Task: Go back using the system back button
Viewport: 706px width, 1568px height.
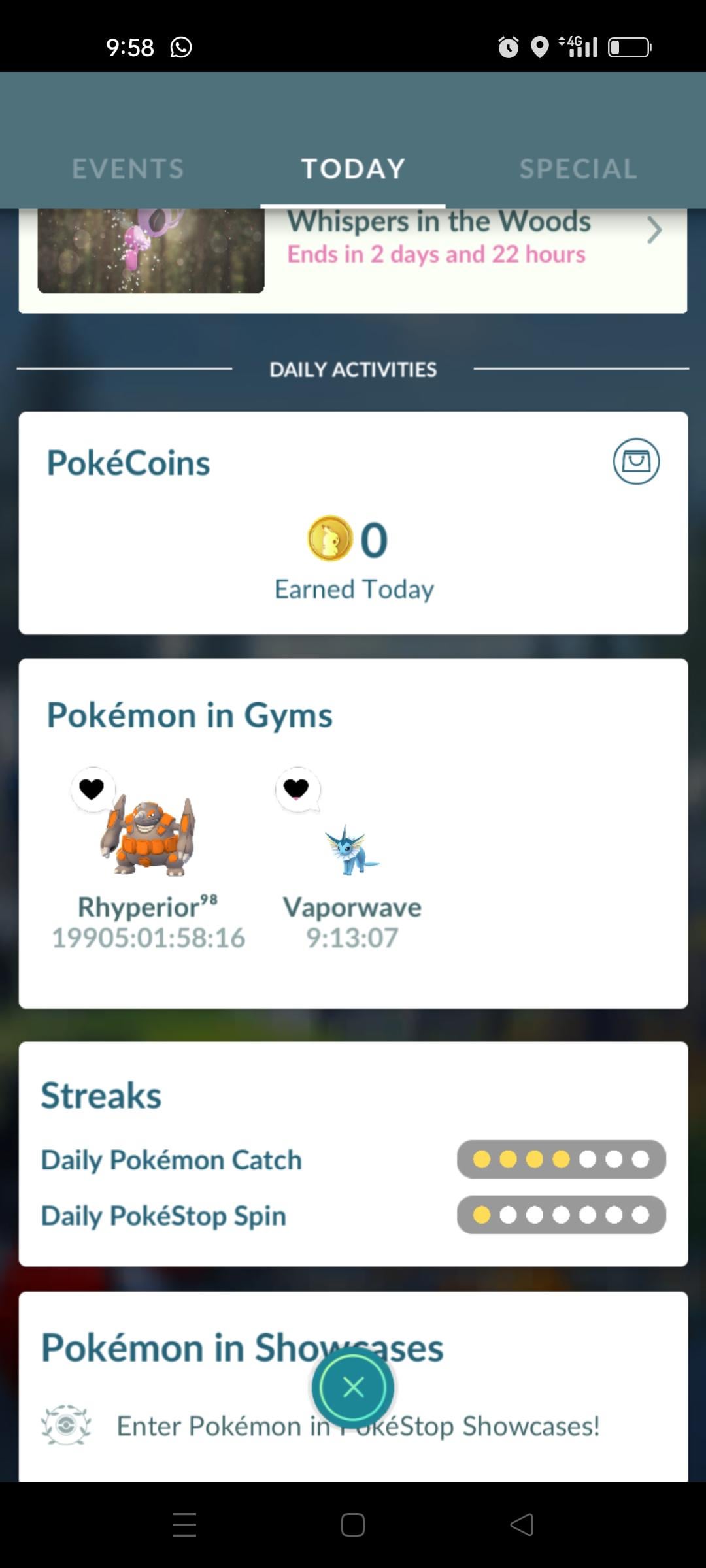Action: click(x=522, y=1526)
